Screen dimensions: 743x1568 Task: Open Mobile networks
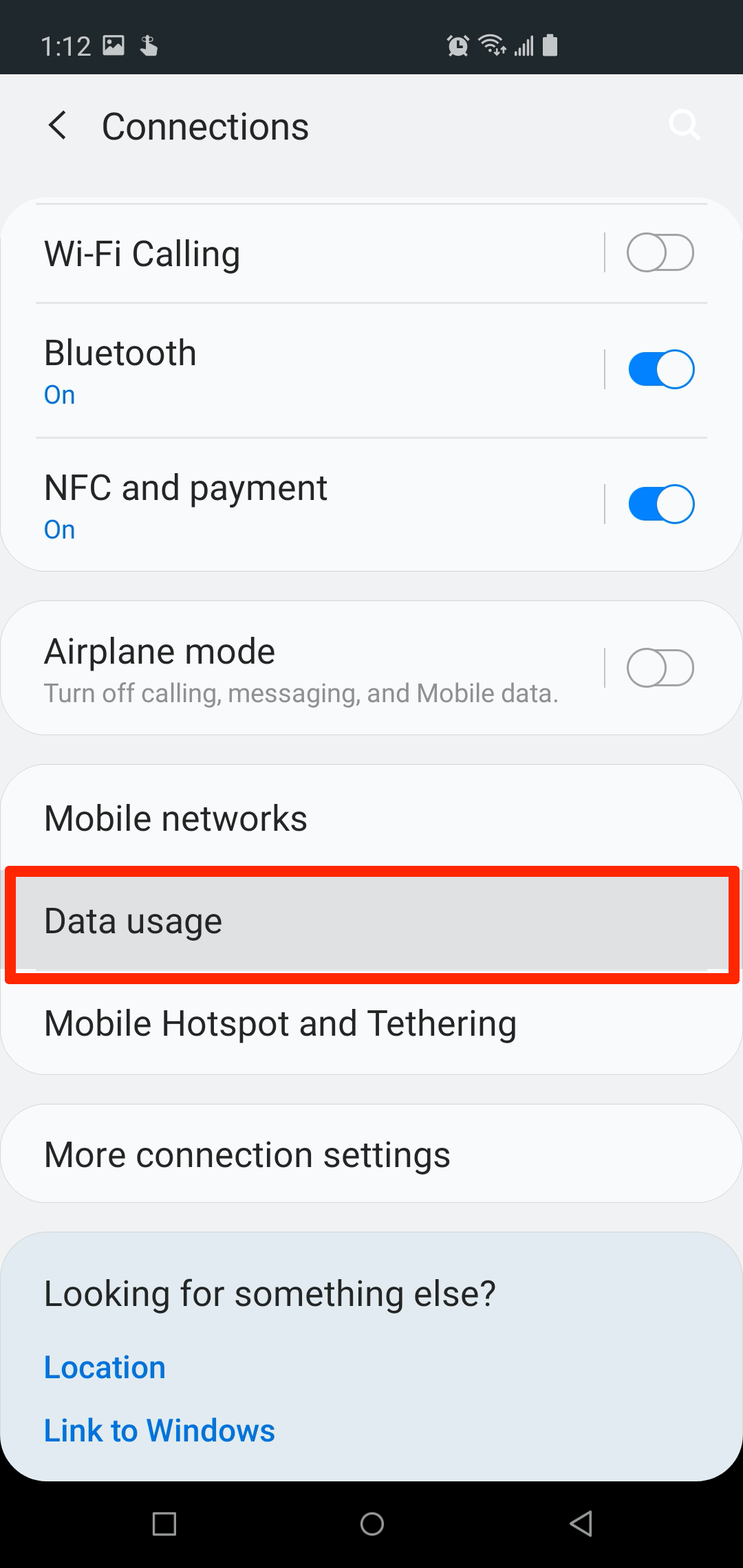click(371, 818)
